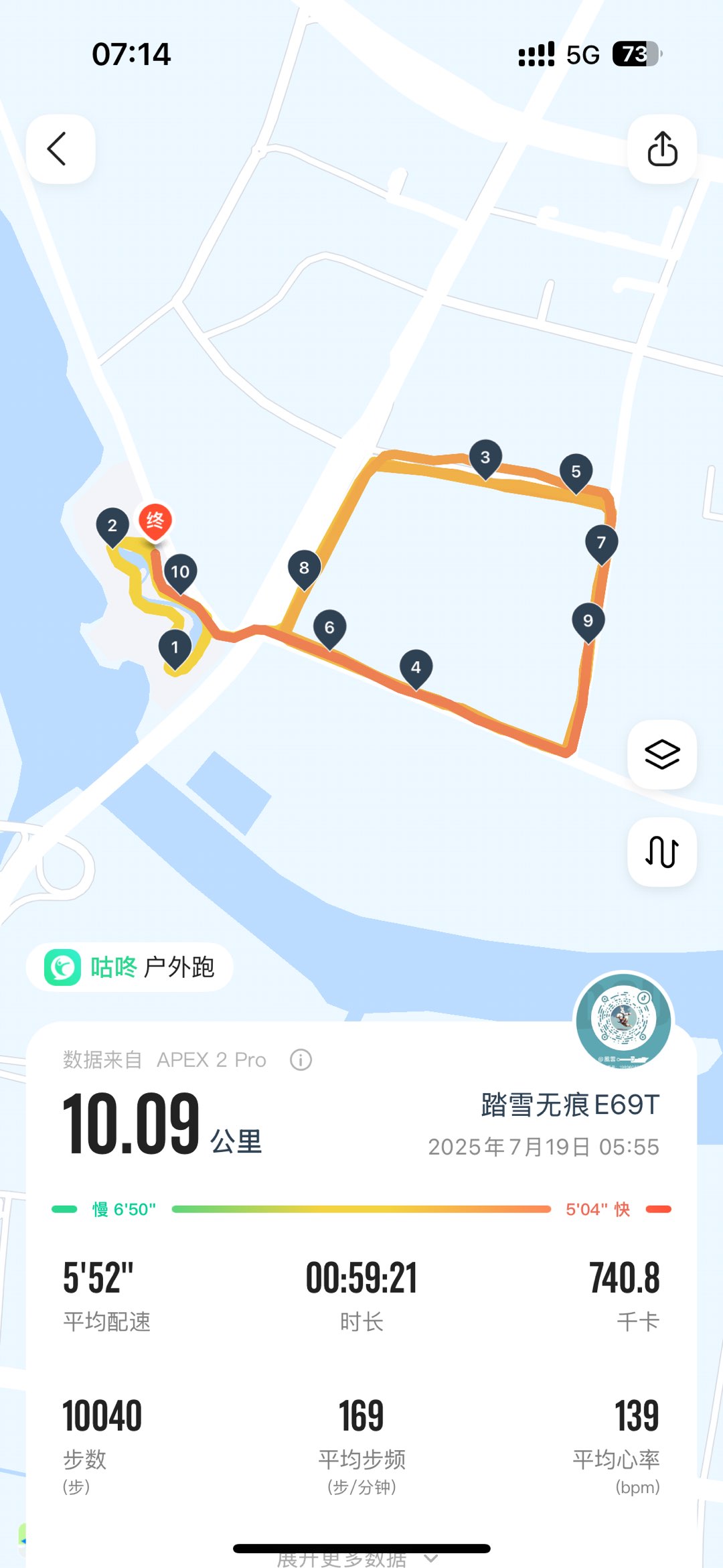
Task: Open the user's round avatar
Action: coord(623,1020)
